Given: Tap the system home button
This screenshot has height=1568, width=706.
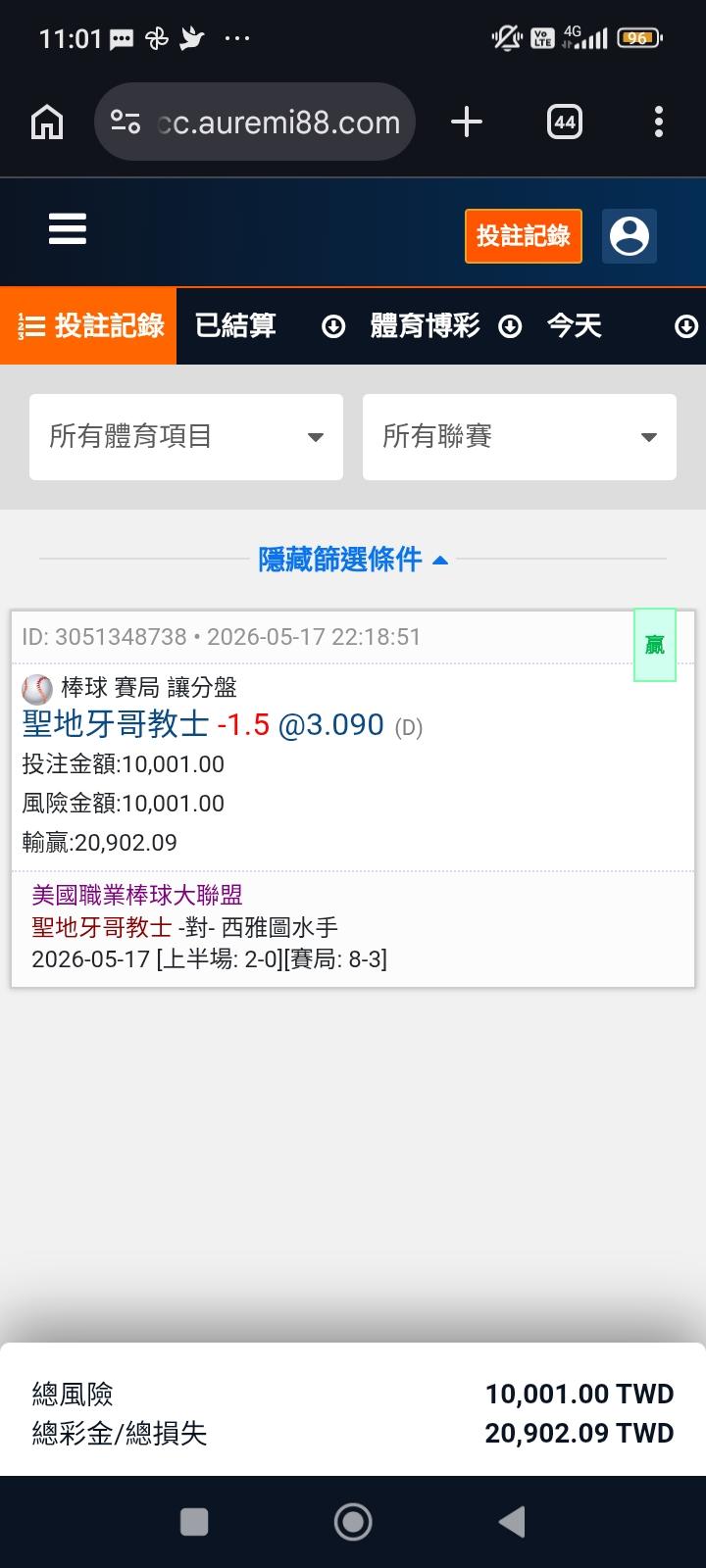Looking at the screenshot, I should click(x=353, y=1521).
